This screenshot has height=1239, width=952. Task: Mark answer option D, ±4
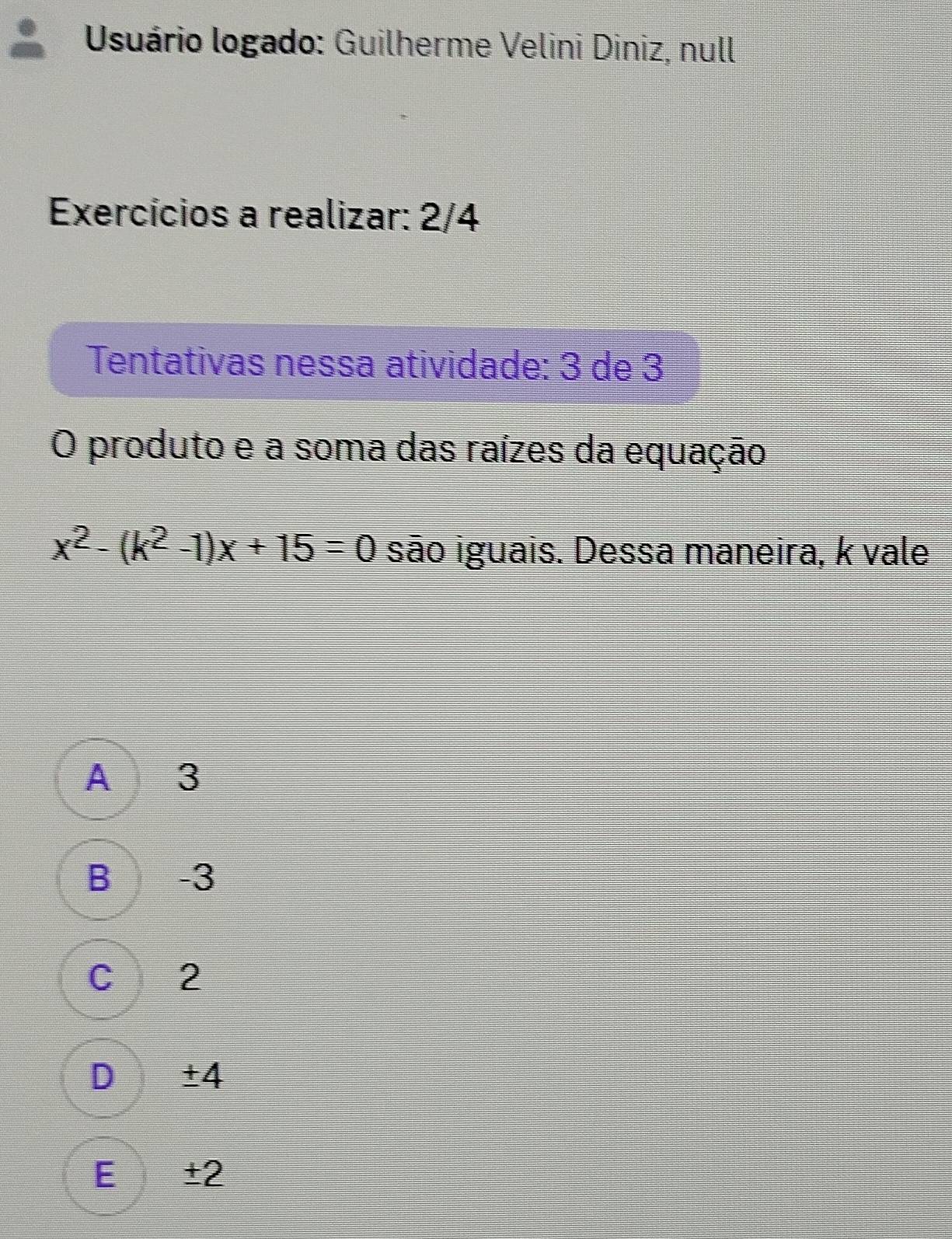(102, 1077)
